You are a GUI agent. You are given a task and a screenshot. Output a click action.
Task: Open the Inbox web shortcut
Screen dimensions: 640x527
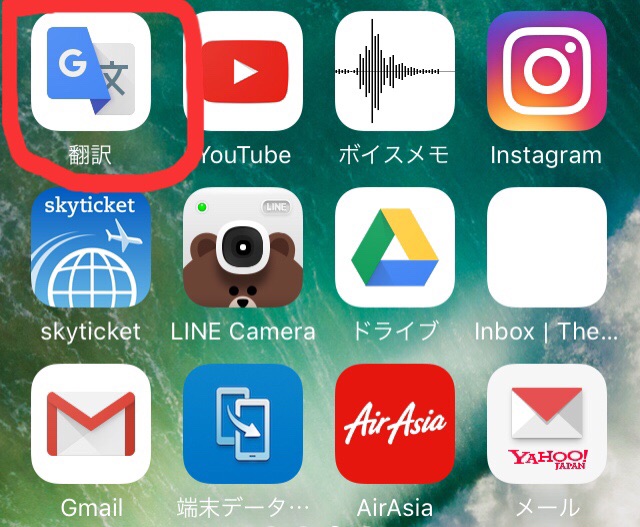click(x=546, y=248)
